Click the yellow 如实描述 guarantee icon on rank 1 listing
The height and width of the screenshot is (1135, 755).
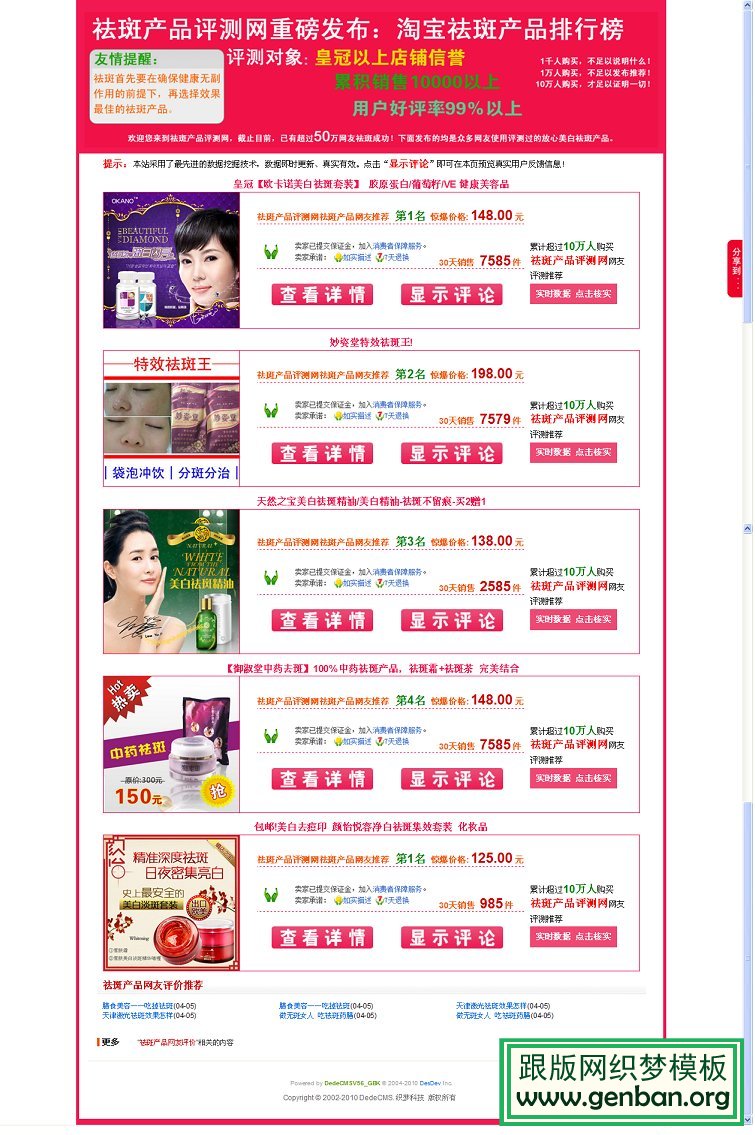point(338,258)
